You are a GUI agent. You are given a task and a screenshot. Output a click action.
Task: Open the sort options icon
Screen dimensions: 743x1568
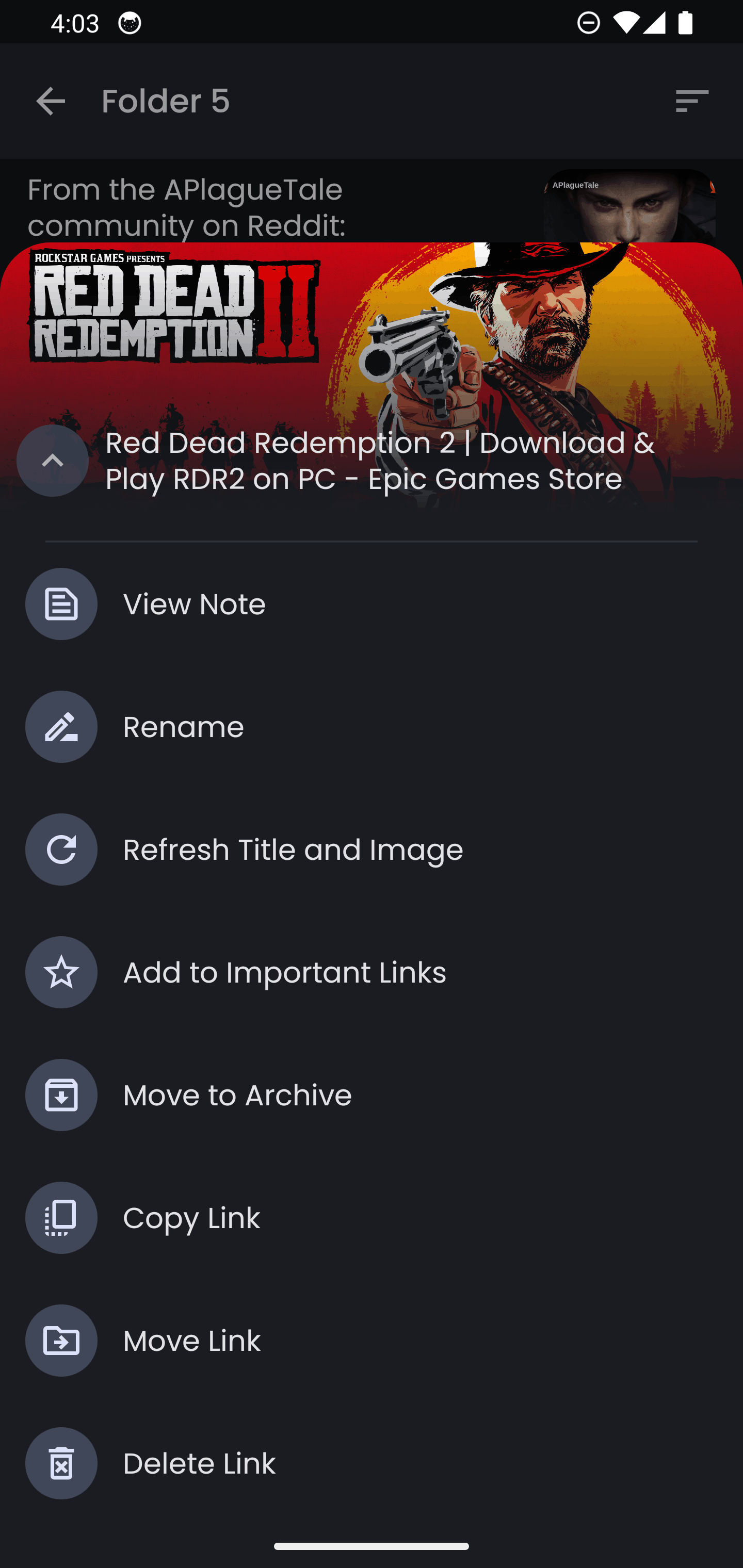coord(692,101)
